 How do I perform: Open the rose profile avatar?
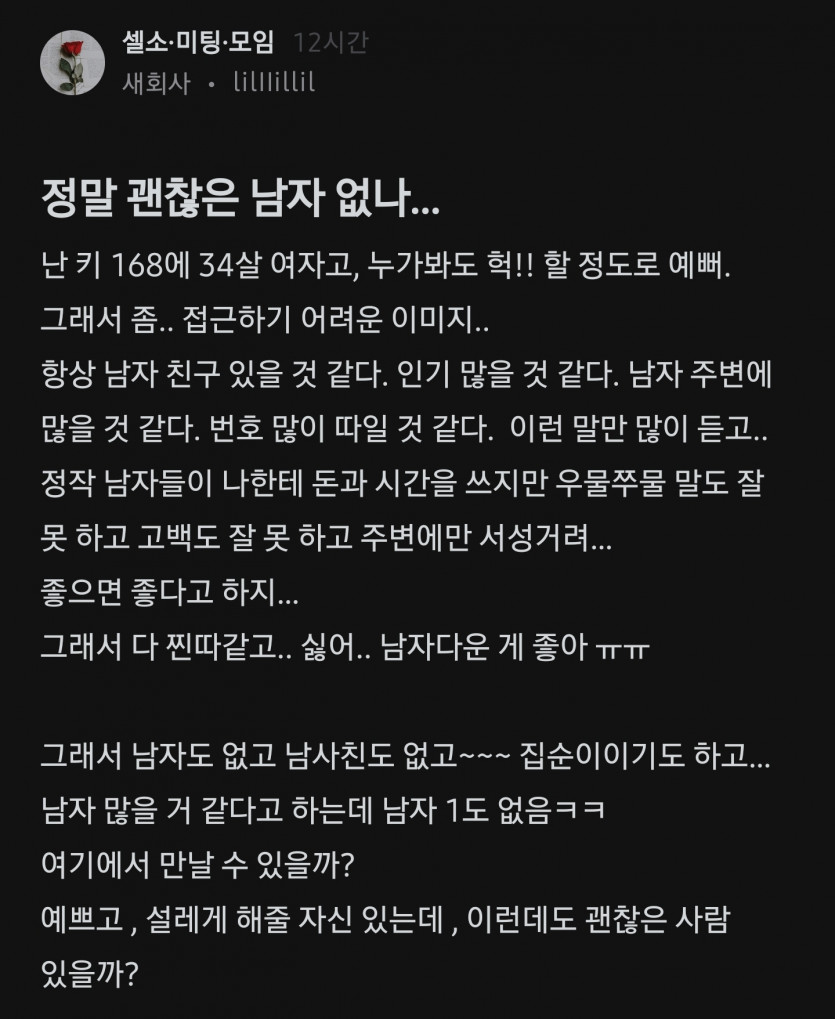[x=72, y=63]
